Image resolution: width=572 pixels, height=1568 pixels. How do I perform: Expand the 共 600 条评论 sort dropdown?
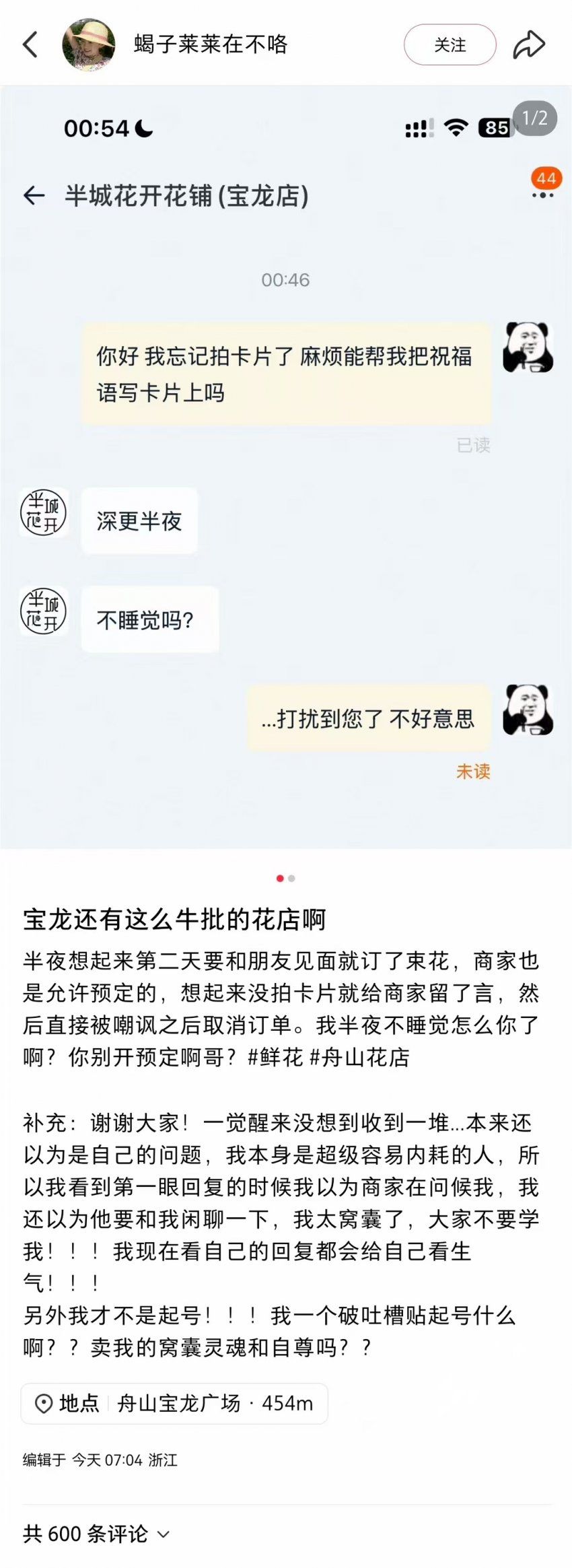click(x=164, y=1534)
